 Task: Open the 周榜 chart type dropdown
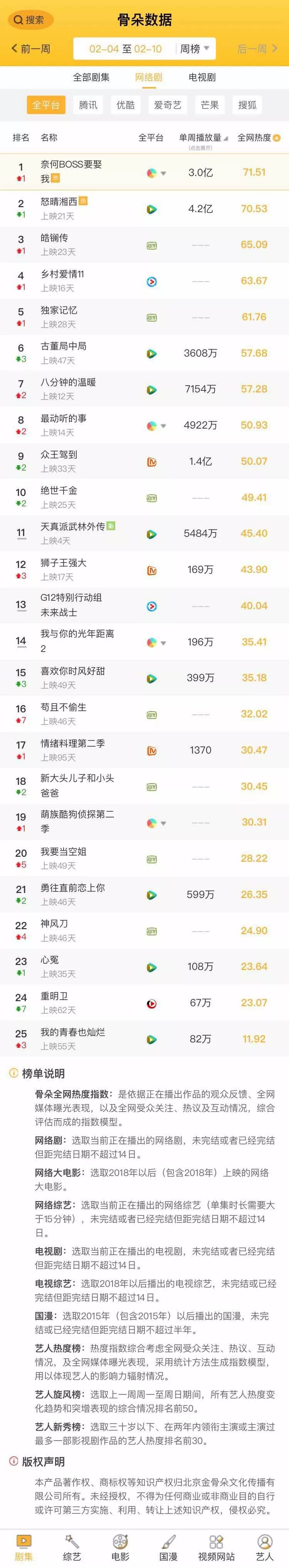[195, 49]
